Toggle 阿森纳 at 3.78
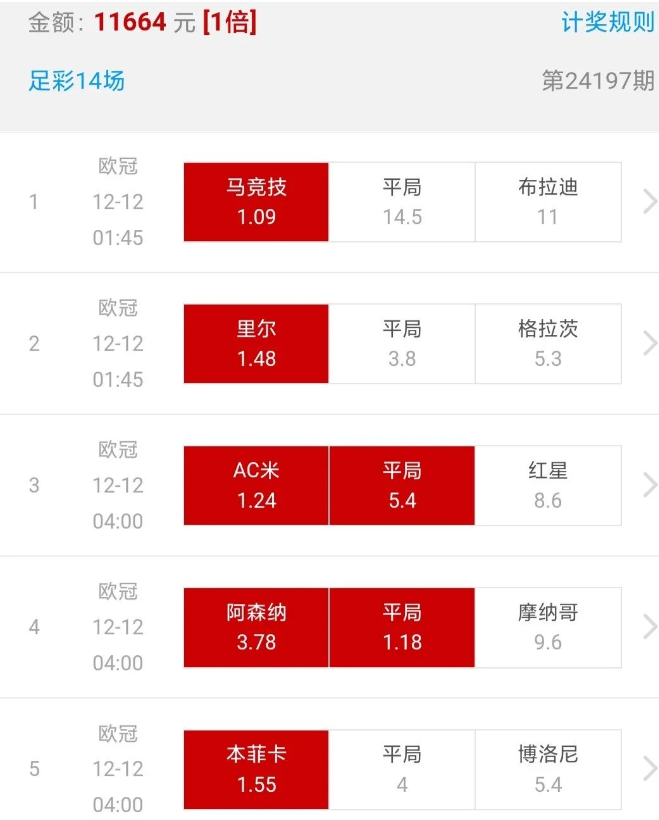659x820 pixels. 256,628
